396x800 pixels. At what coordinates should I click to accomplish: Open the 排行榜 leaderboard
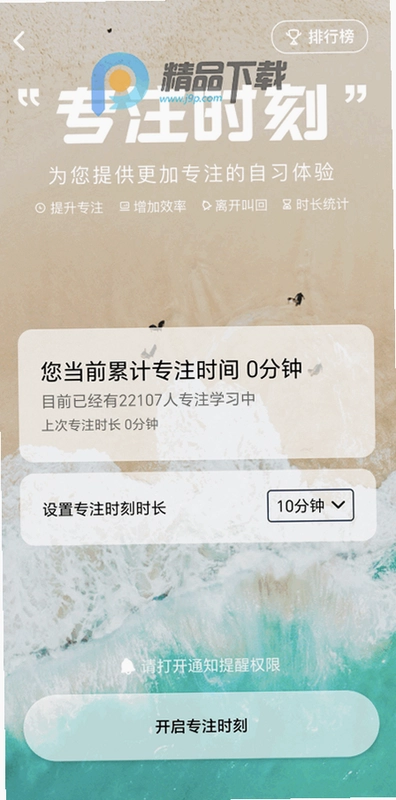(319, 37)
